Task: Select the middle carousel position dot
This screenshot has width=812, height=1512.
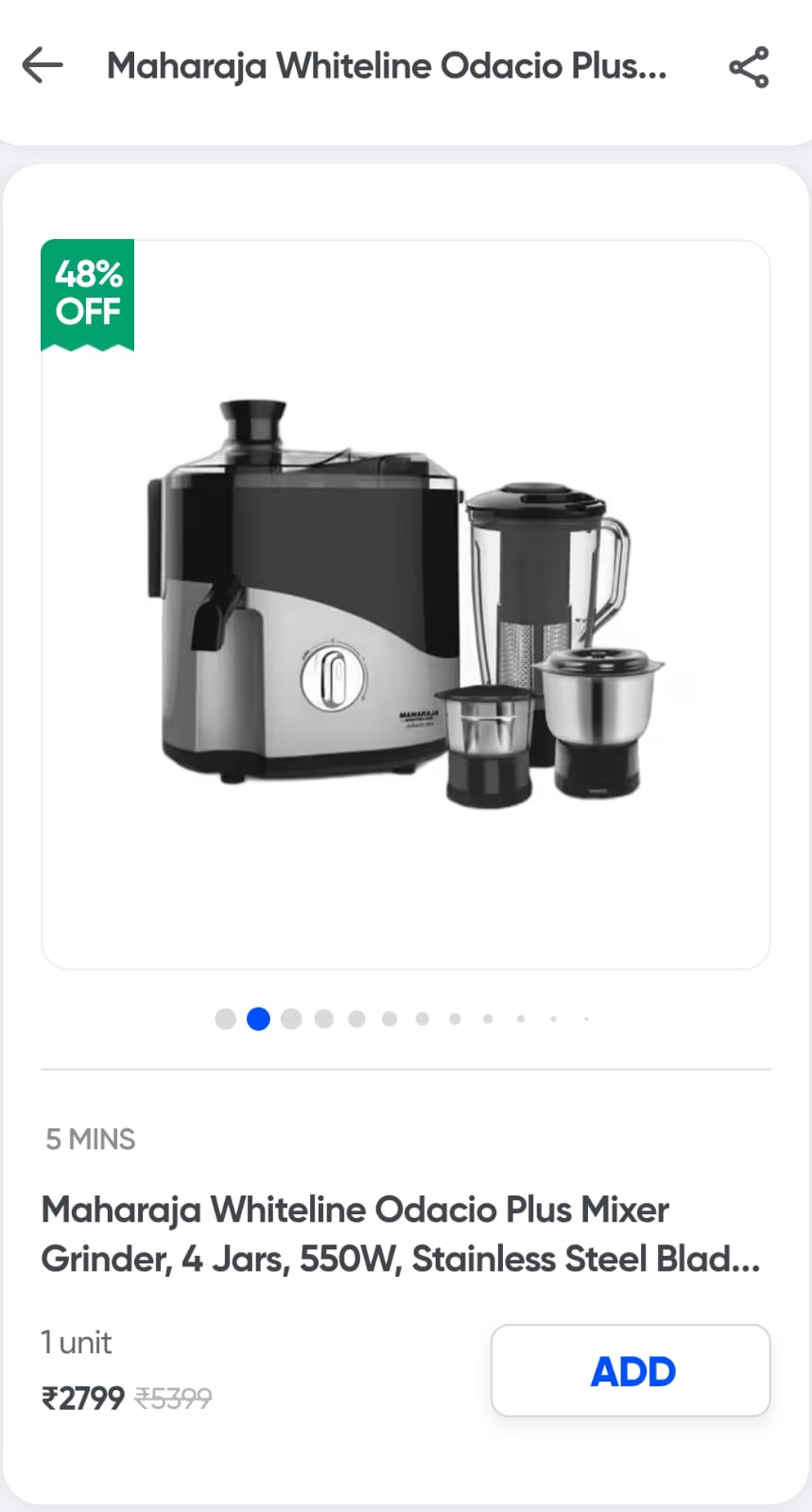Action: [x=389, y=1019]
